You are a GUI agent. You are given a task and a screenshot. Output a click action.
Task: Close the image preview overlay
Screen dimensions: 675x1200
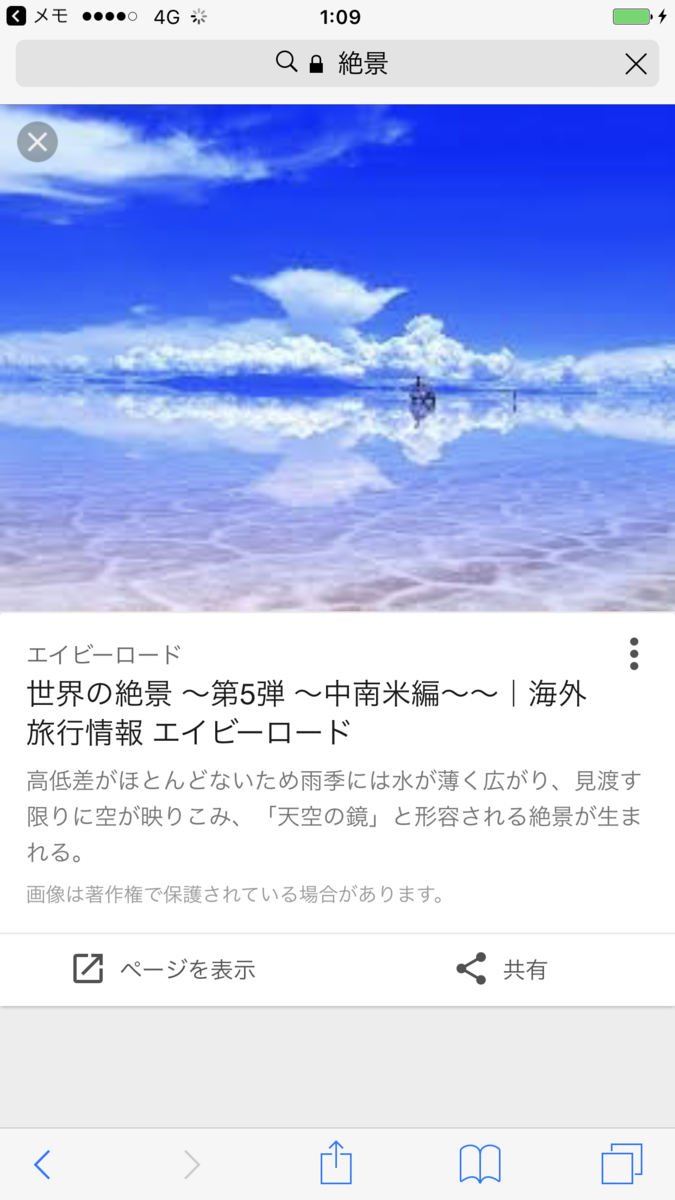37,142
